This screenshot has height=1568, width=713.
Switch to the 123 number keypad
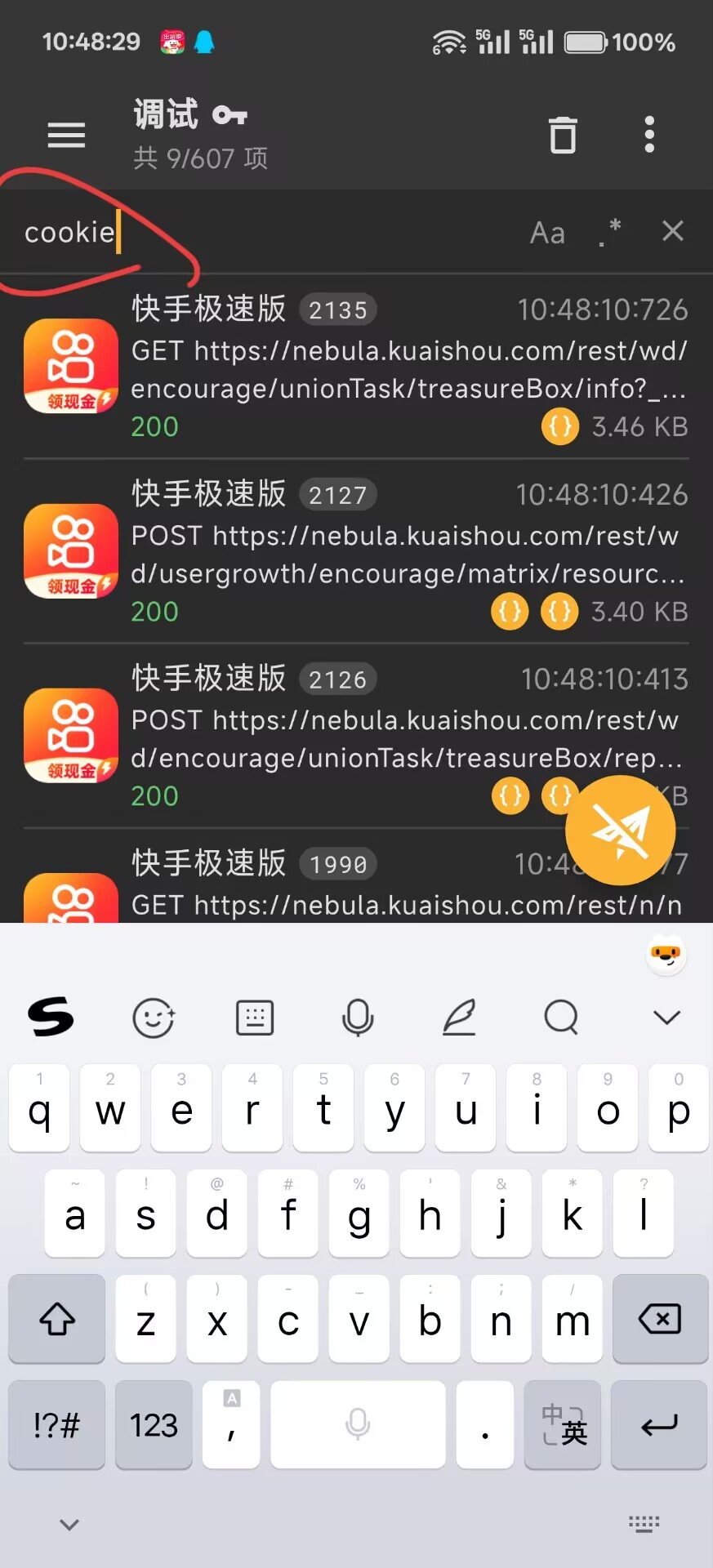point(154,1425)
